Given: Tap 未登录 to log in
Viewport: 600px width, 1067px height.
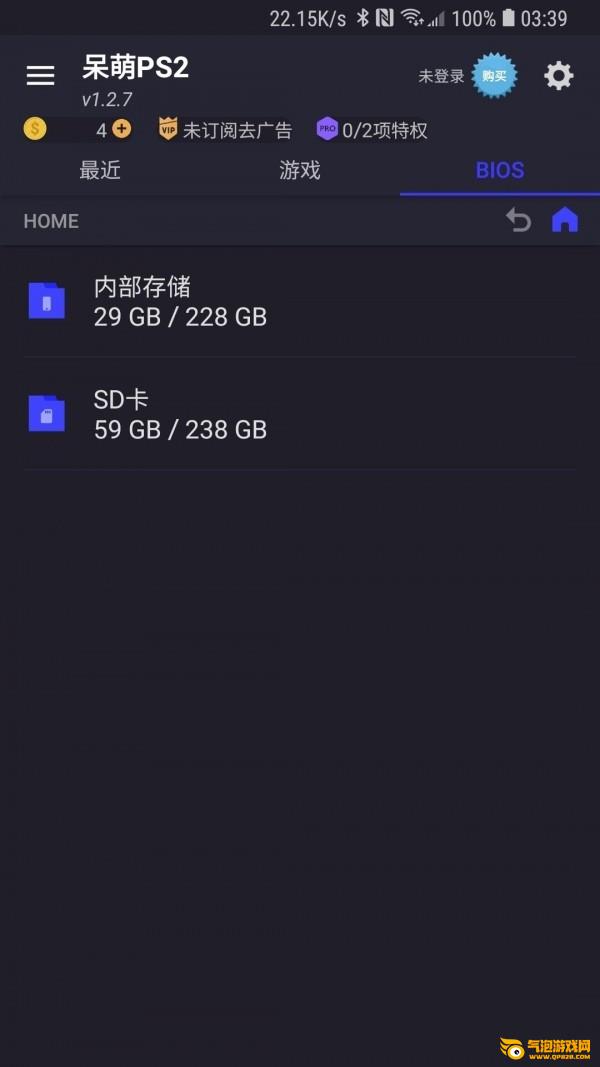Looking at the screenshot, I should click(441, 76).
